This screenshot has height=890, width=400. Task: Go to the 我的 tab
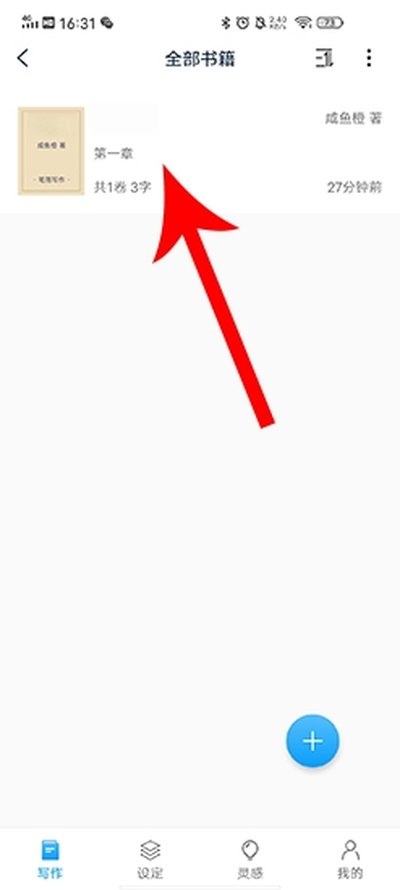coord(350,859)
